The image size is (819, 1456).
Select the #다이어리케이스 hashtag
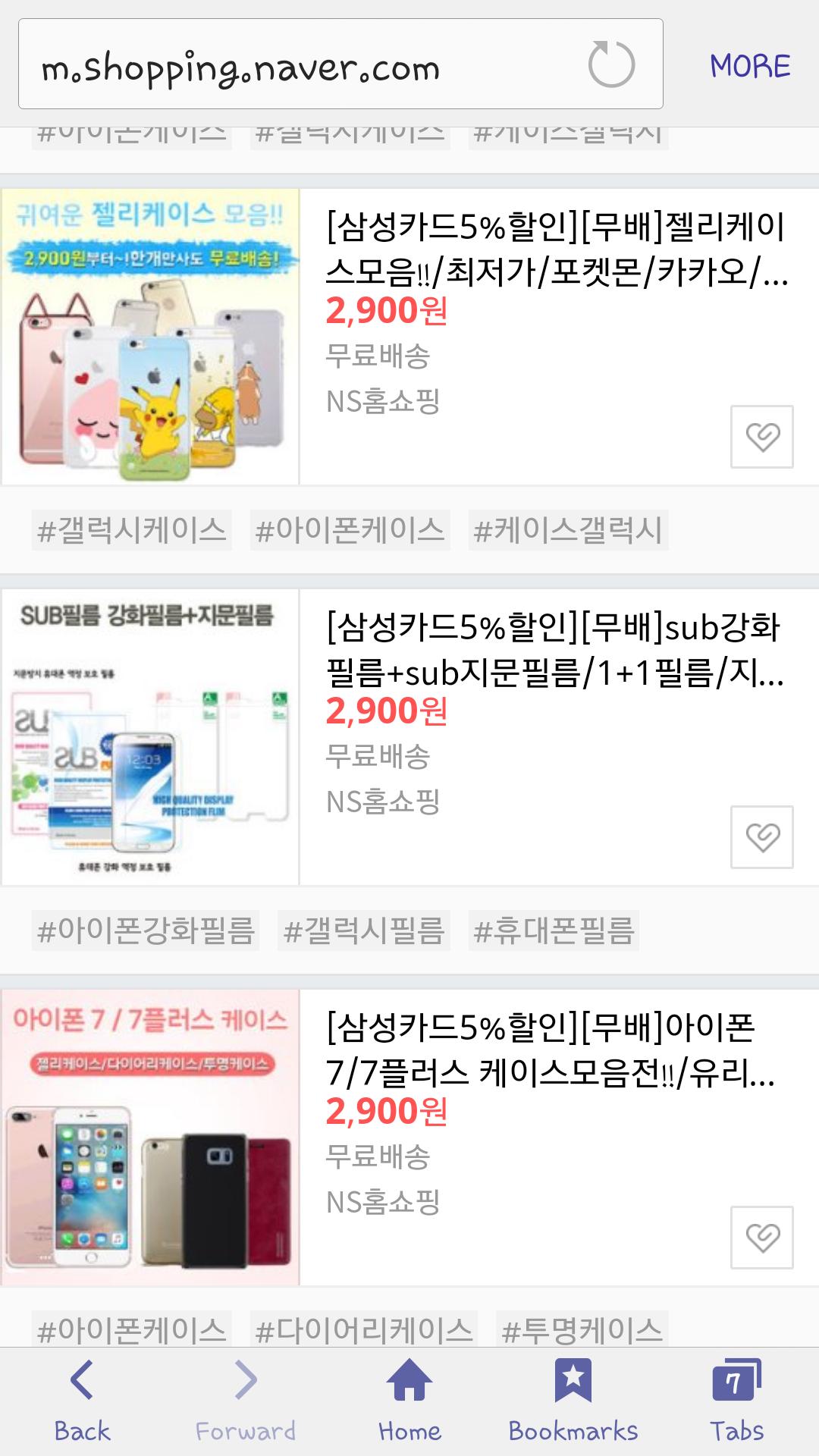click(364, 1330)
